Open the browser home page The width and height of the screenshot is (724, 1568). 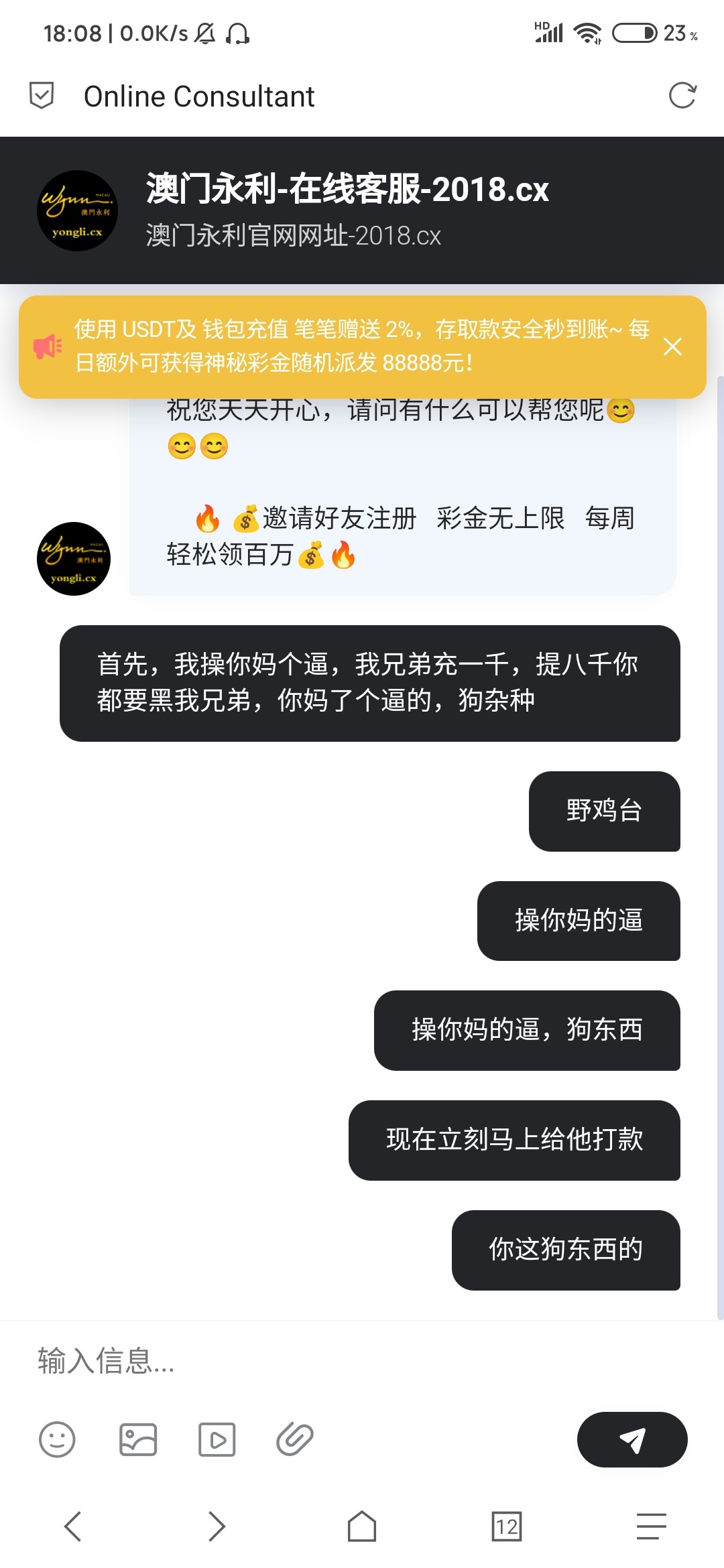[x=362, y=1526]
